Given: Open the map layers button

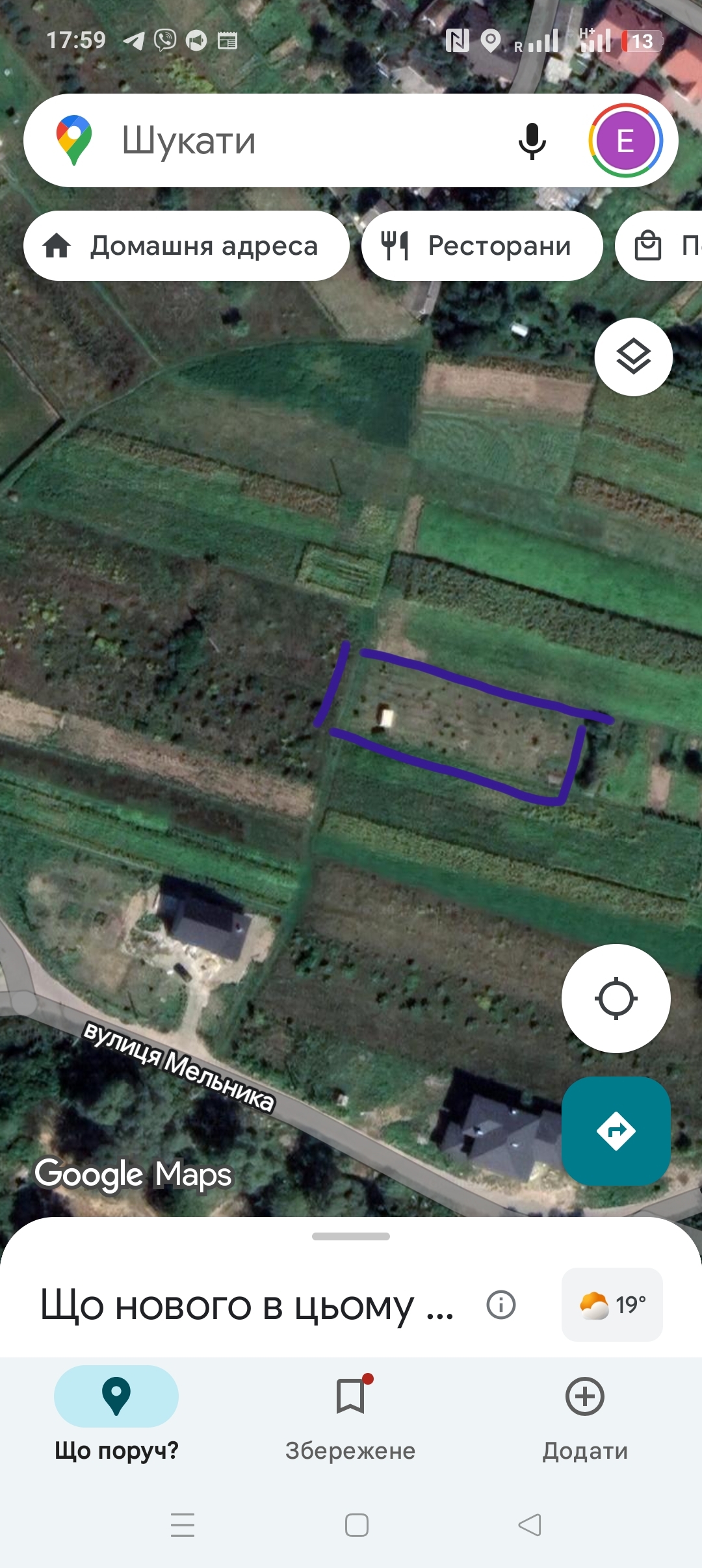Looking at the screenshot, I should click(x=633, y=357).
